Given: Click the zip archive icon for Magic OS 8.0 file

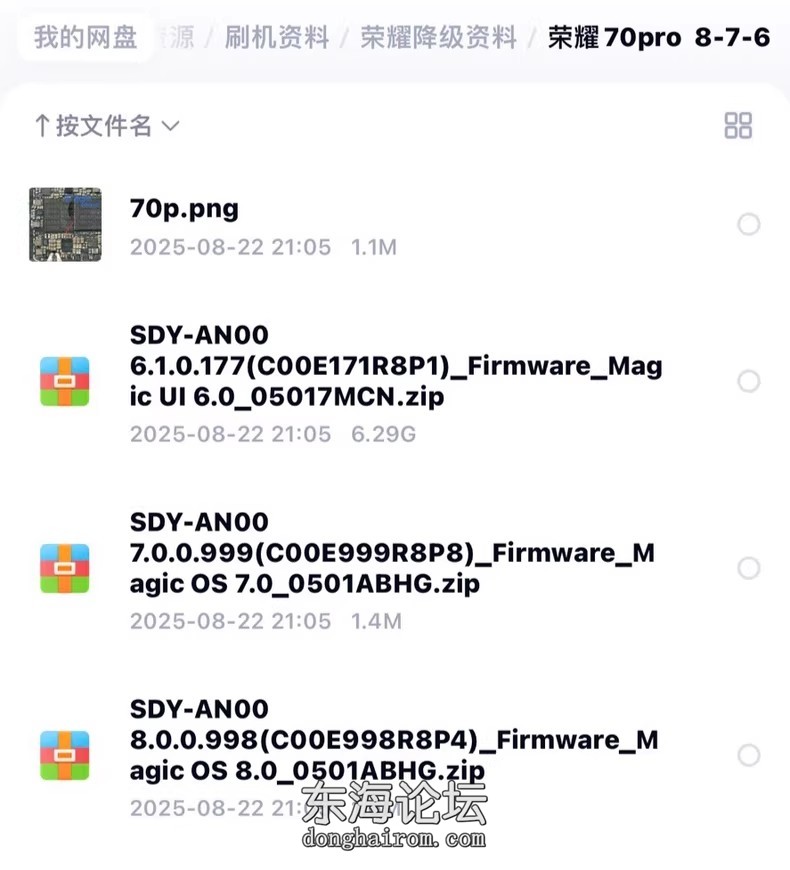Looking at the screenshot, I should 64,755.
